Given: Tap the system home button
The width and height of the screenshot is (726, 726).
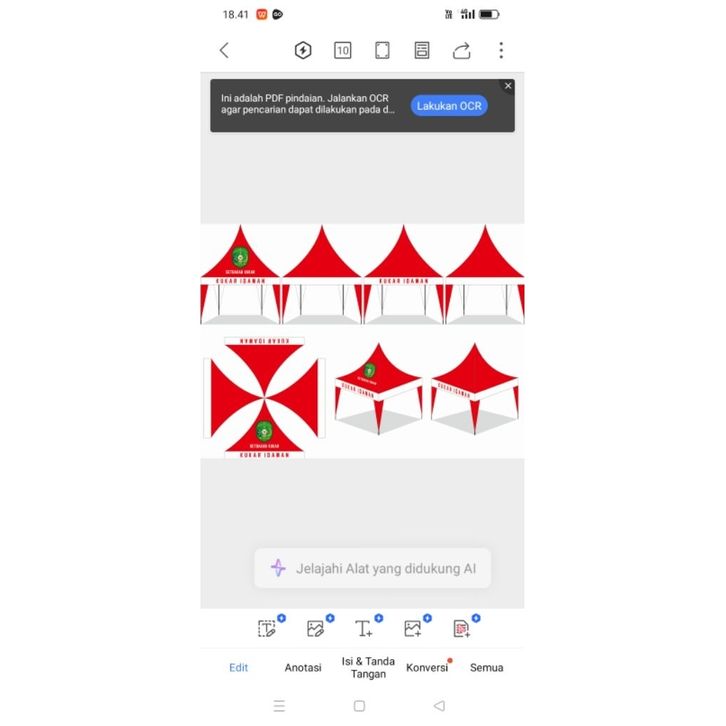Looking at the screenshot, I should (x=359, y=706).
